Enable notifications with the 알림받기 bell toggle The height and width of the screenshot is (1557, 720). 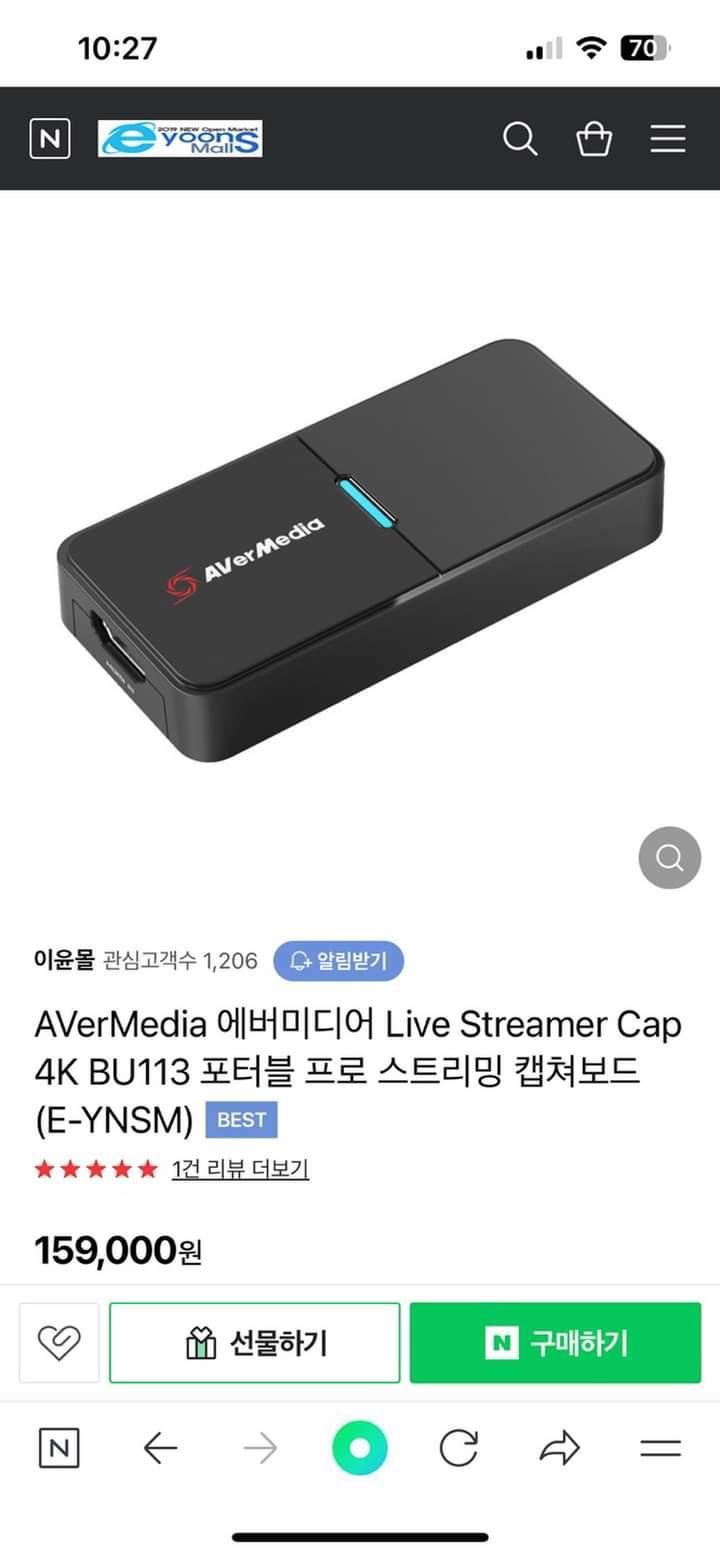pyautogui.click(x=340, y=961)
